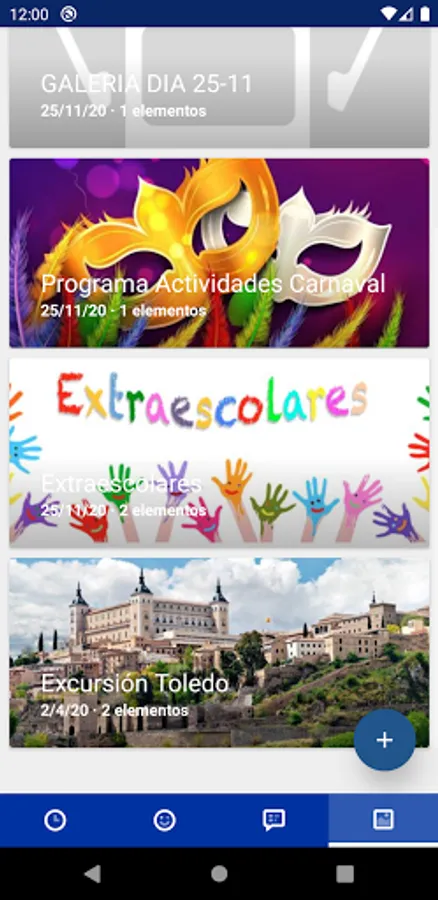Screen dimensions: 438x900
Task: Add a new gallery with plus button
Action: pos(384,740)
